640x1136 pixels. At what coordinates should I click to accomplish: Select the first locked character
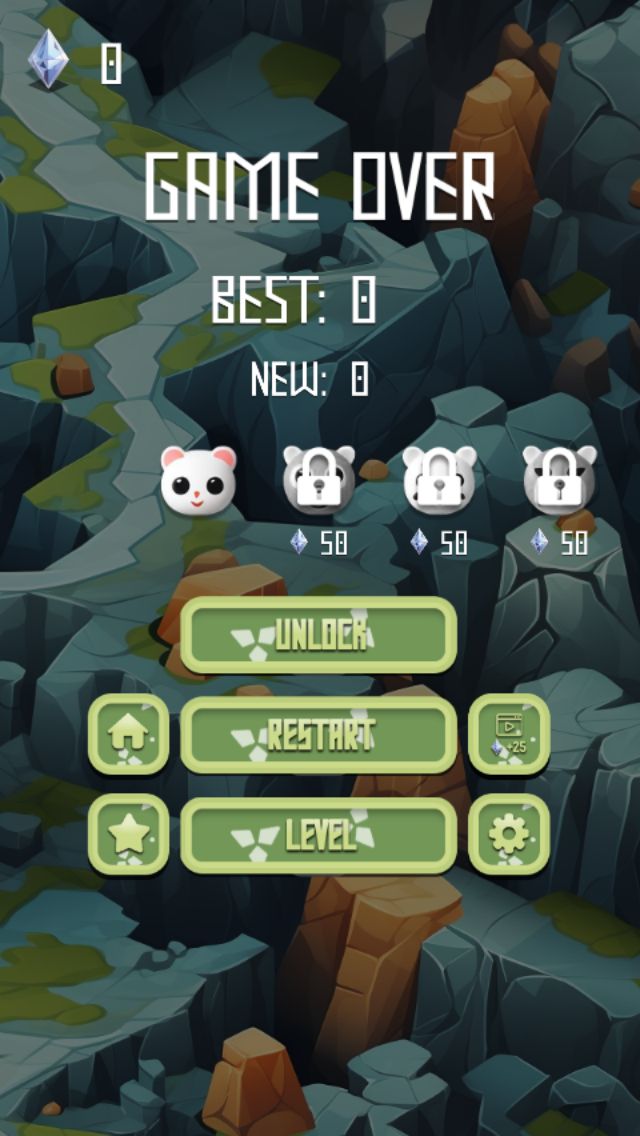(x=319, y=479)
